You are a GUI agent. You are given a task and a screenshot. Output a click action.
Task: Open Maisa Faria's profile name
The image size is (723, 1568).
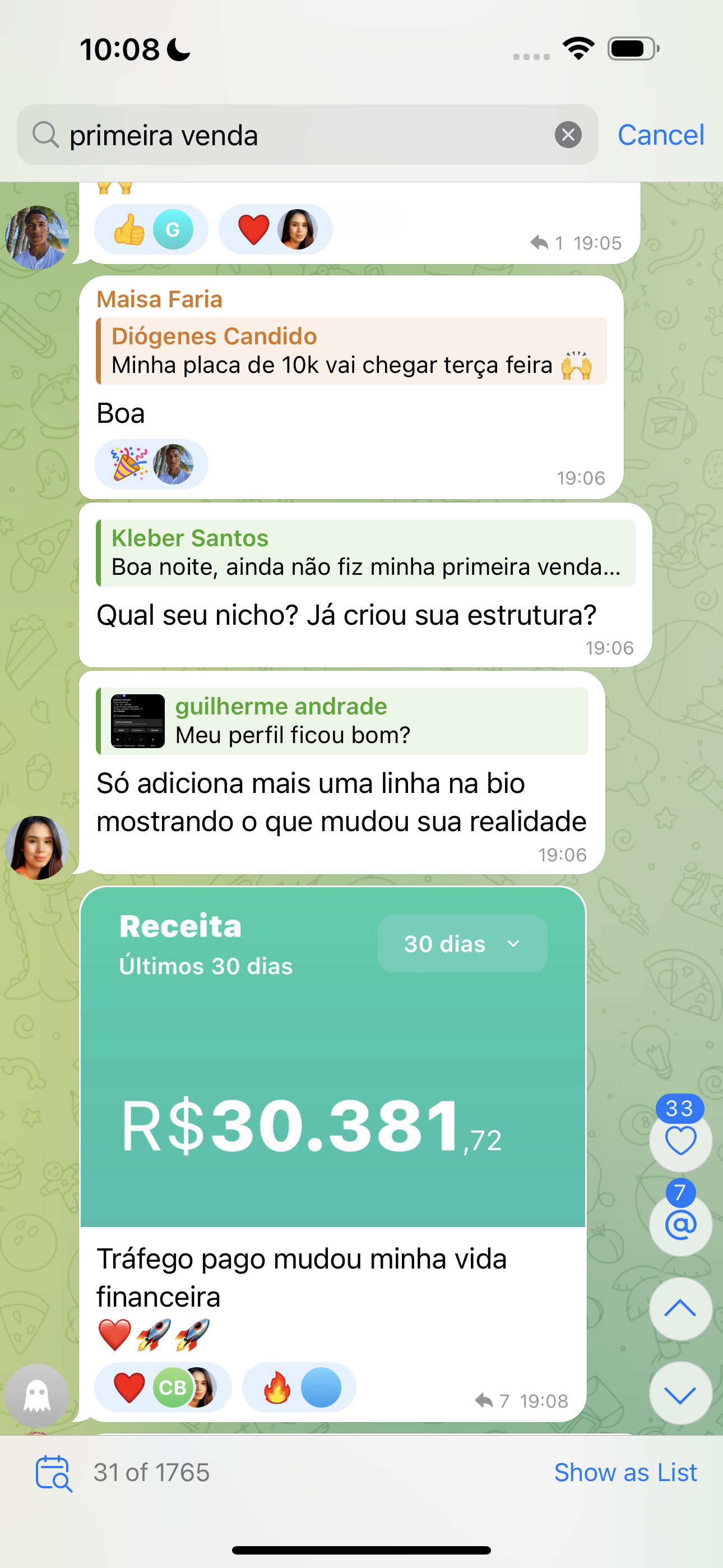pyautogui.click(x=159, y=299)
